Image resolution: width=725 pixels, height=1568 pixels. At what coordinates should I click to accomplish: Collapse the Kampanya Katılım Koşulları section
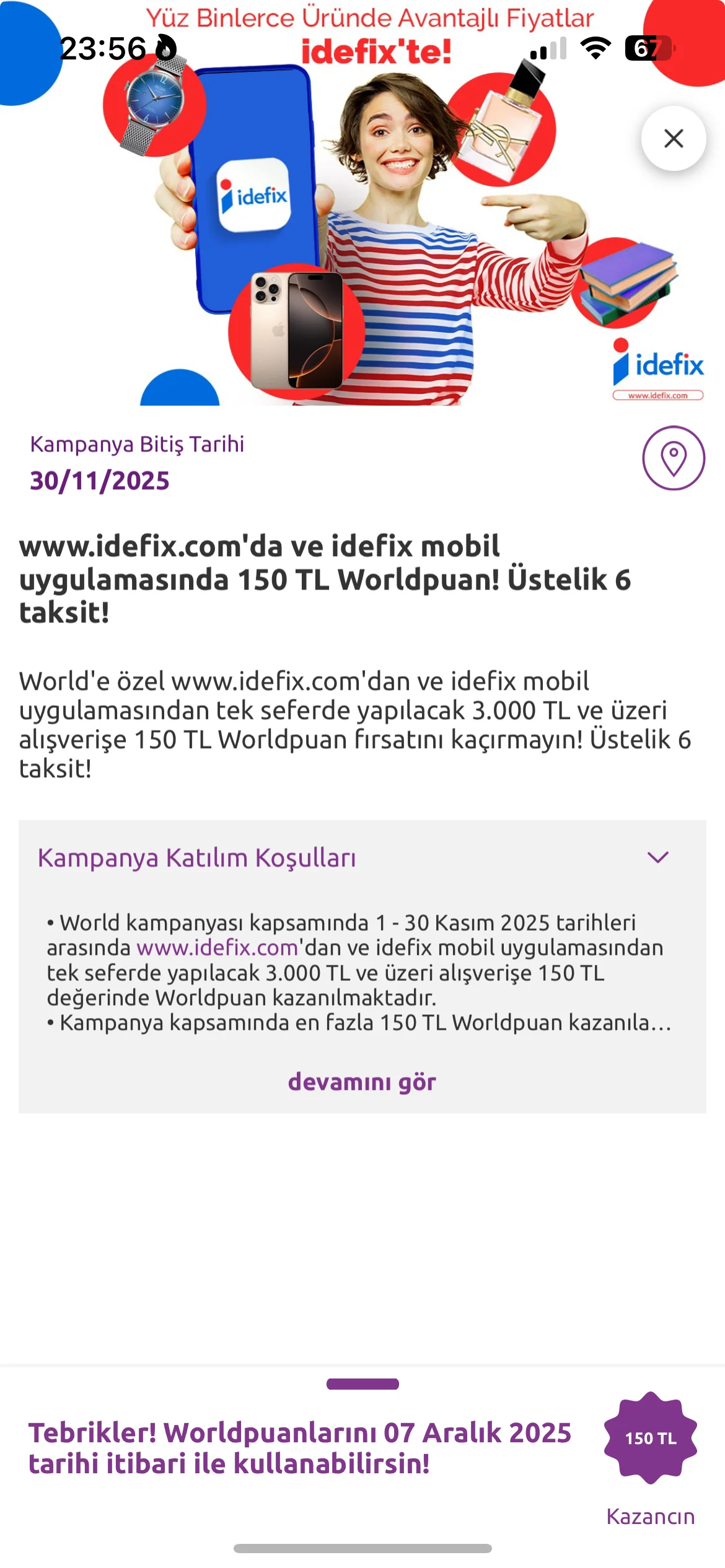tap(657, 857)
